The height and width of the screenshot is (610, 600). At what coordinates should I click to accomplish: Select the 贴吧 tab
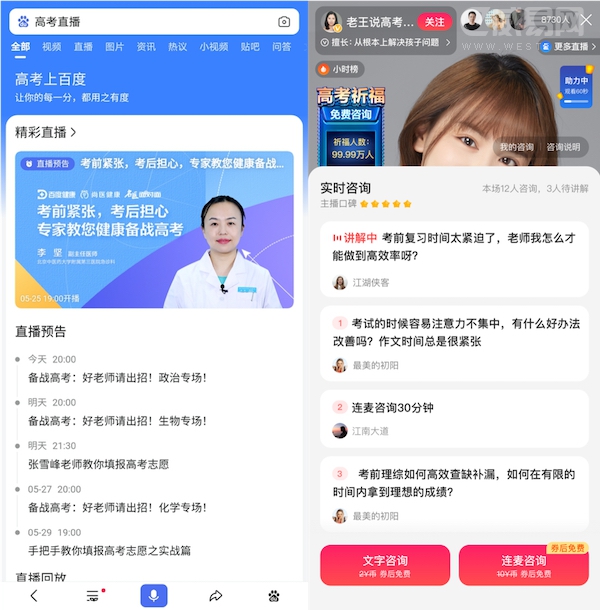(x=250, y=47)
